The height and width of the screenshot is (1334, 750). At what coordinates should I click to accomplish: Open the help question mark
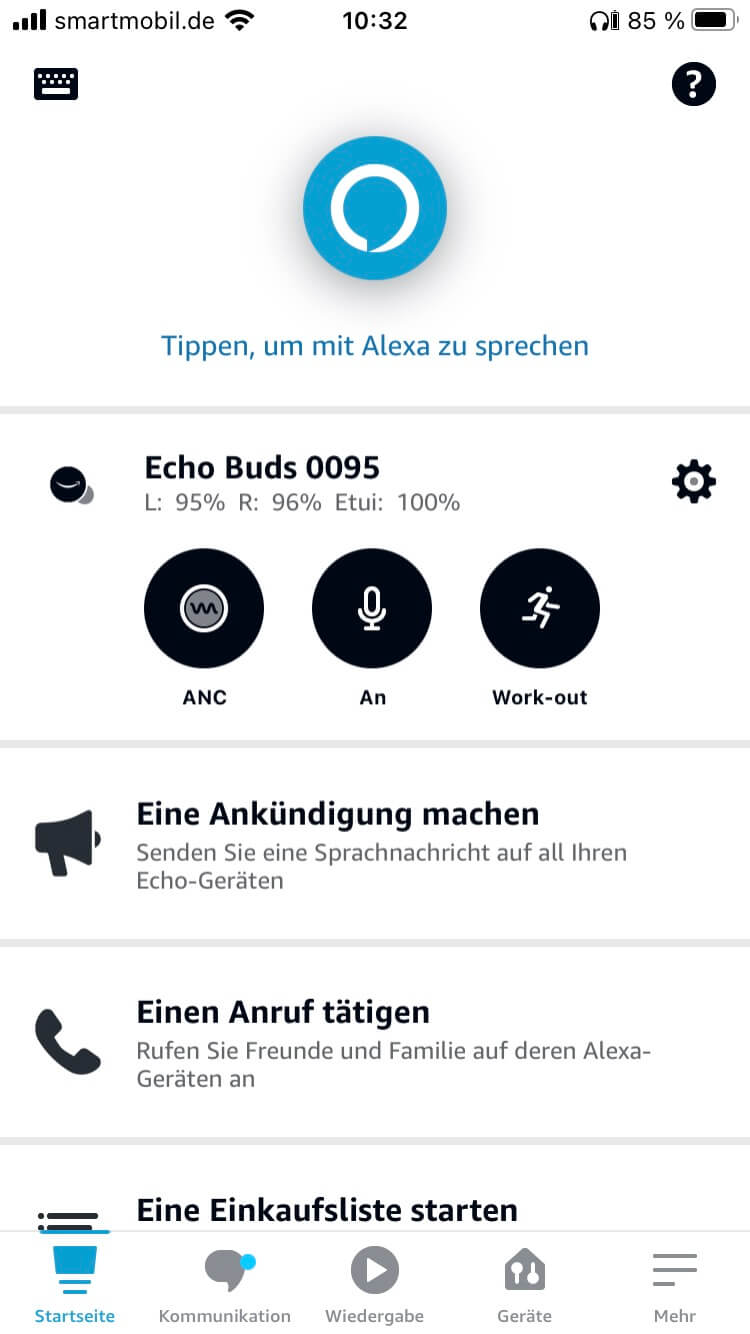pyautogui.click(x=693, y=84)
